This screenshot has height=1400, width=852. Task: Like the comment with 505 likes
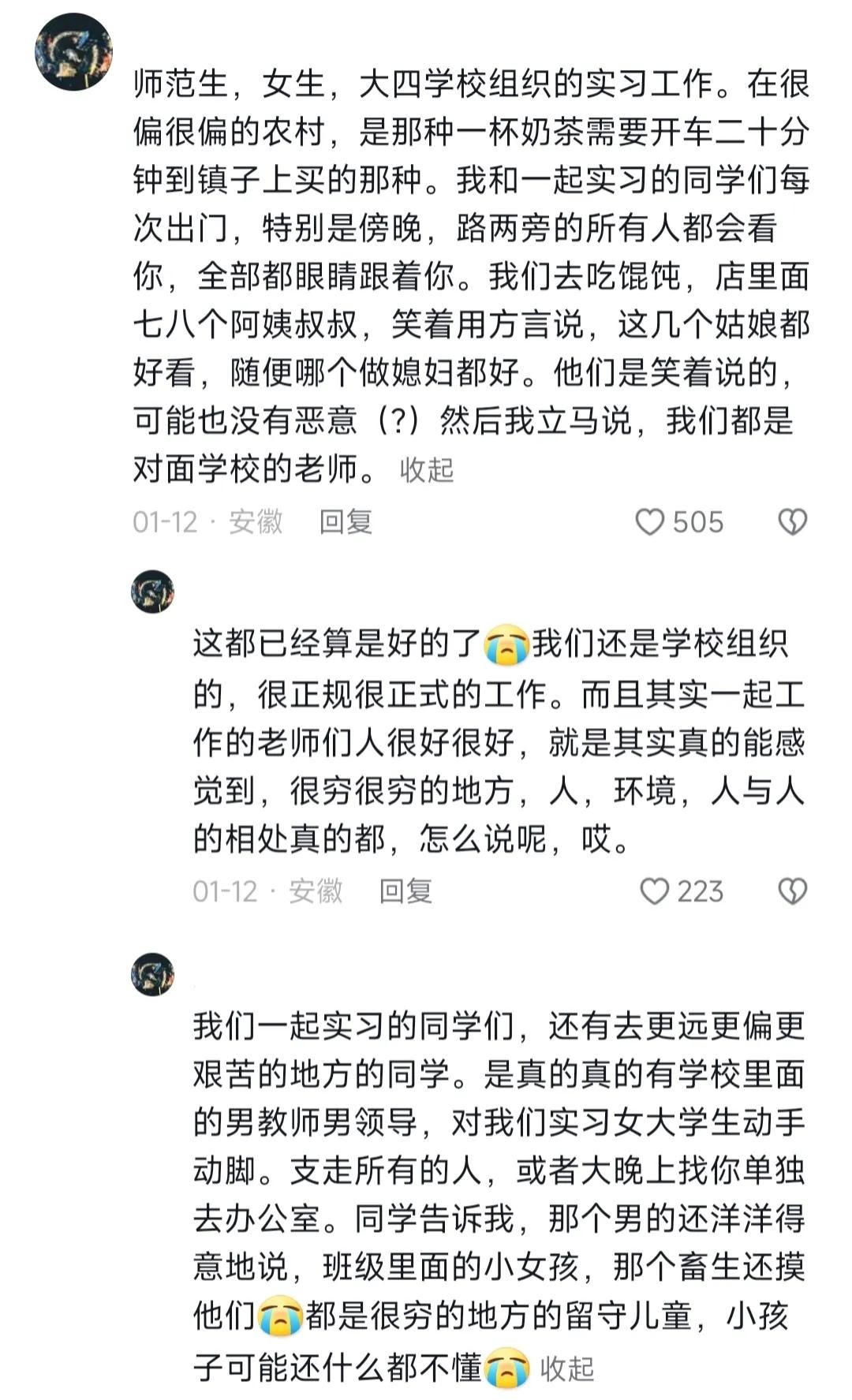click(651, 521)
